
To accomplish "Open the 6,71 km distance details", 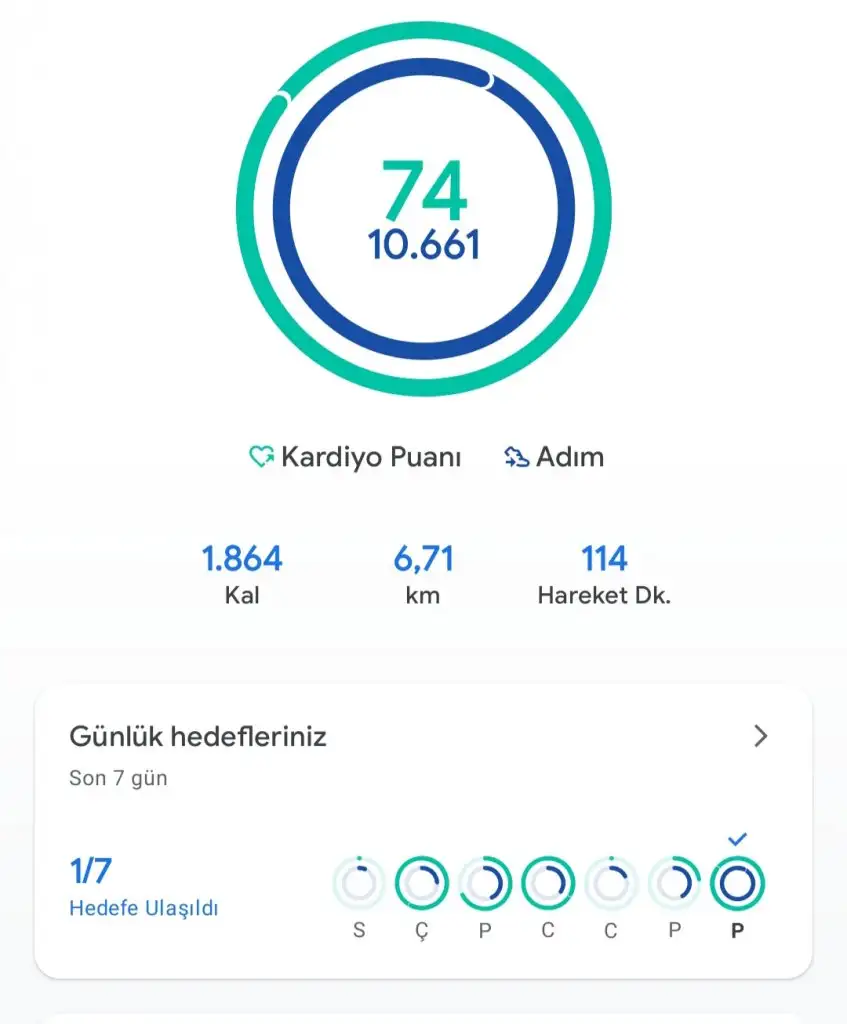I will [423, 574].
